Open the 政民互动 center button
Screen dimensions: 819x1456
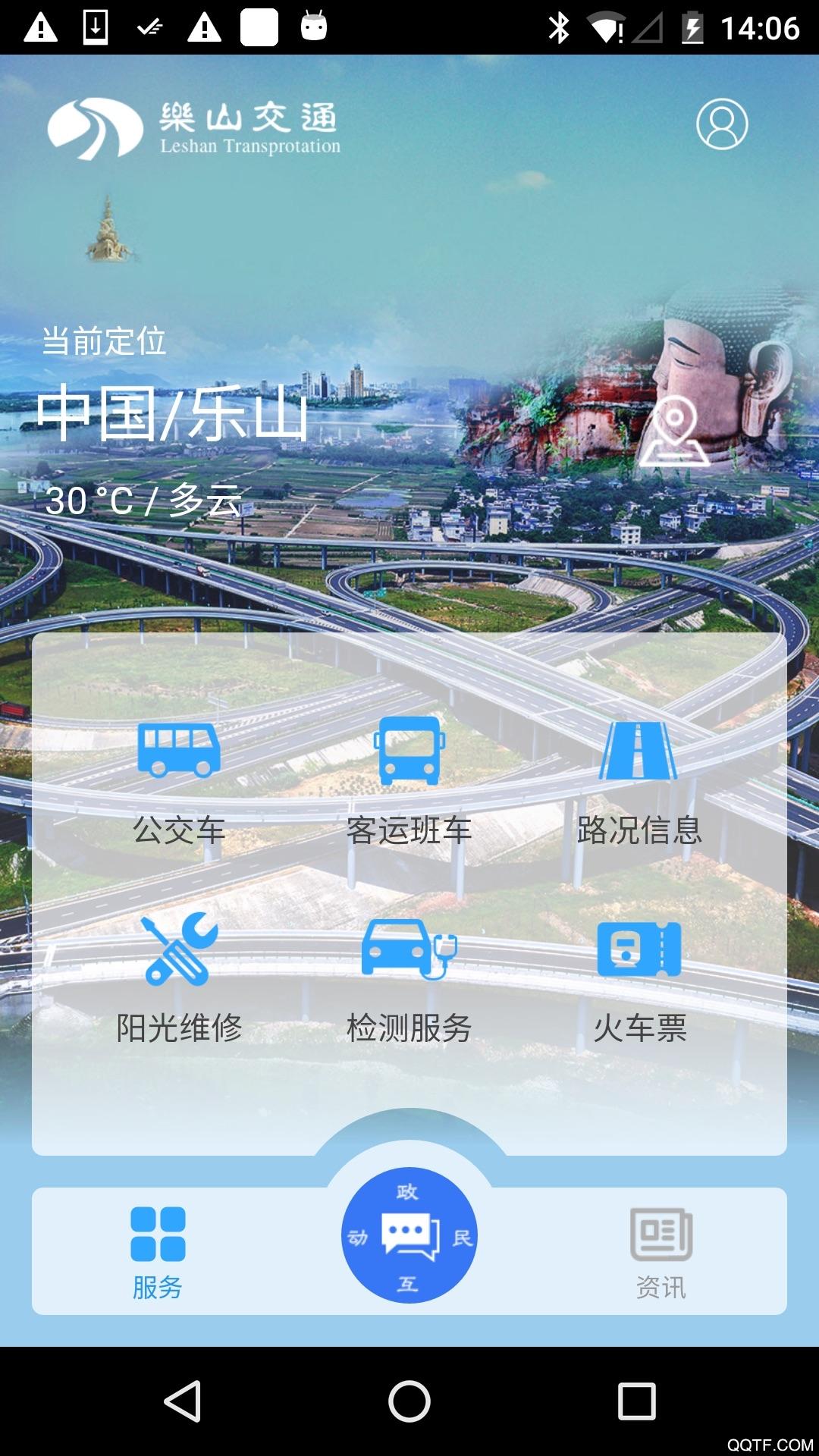click(409, 1235)
